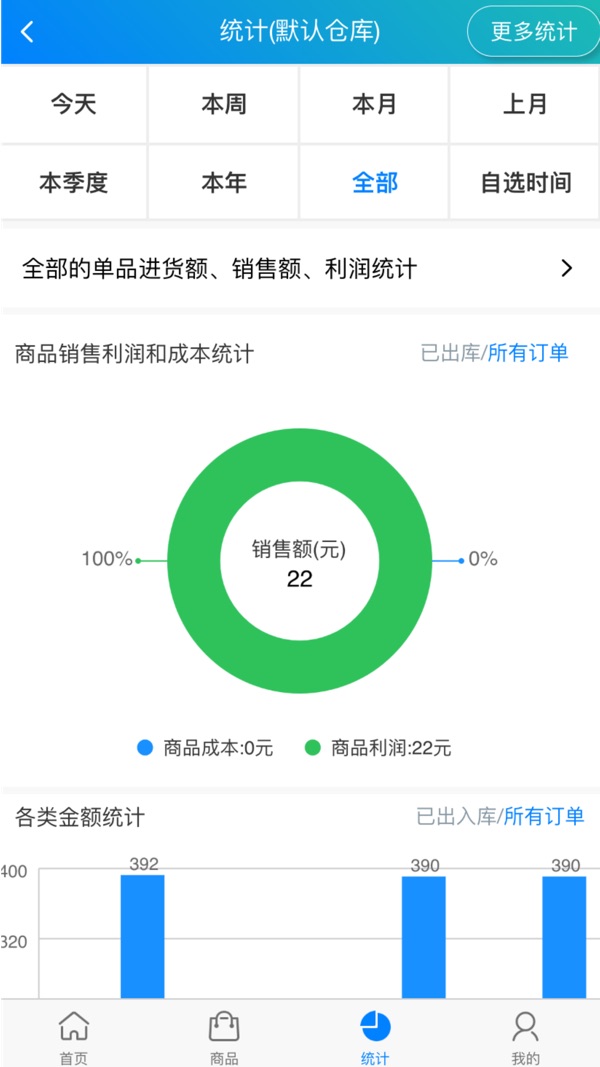
Task: Open 更多统计 for more statistics
Action: (x=534, y=31)
